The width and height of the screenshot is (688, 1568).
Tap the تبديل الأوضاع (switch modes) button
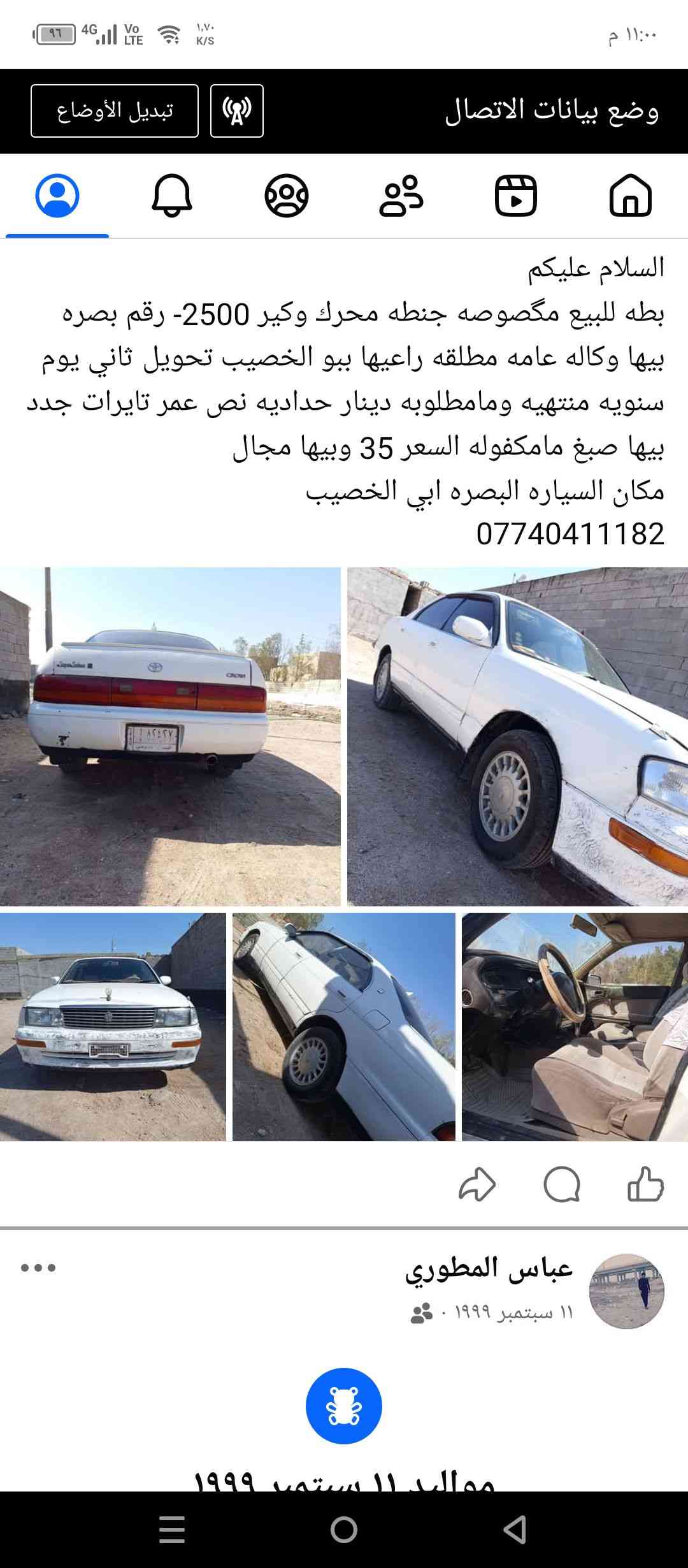coord(115,111)
